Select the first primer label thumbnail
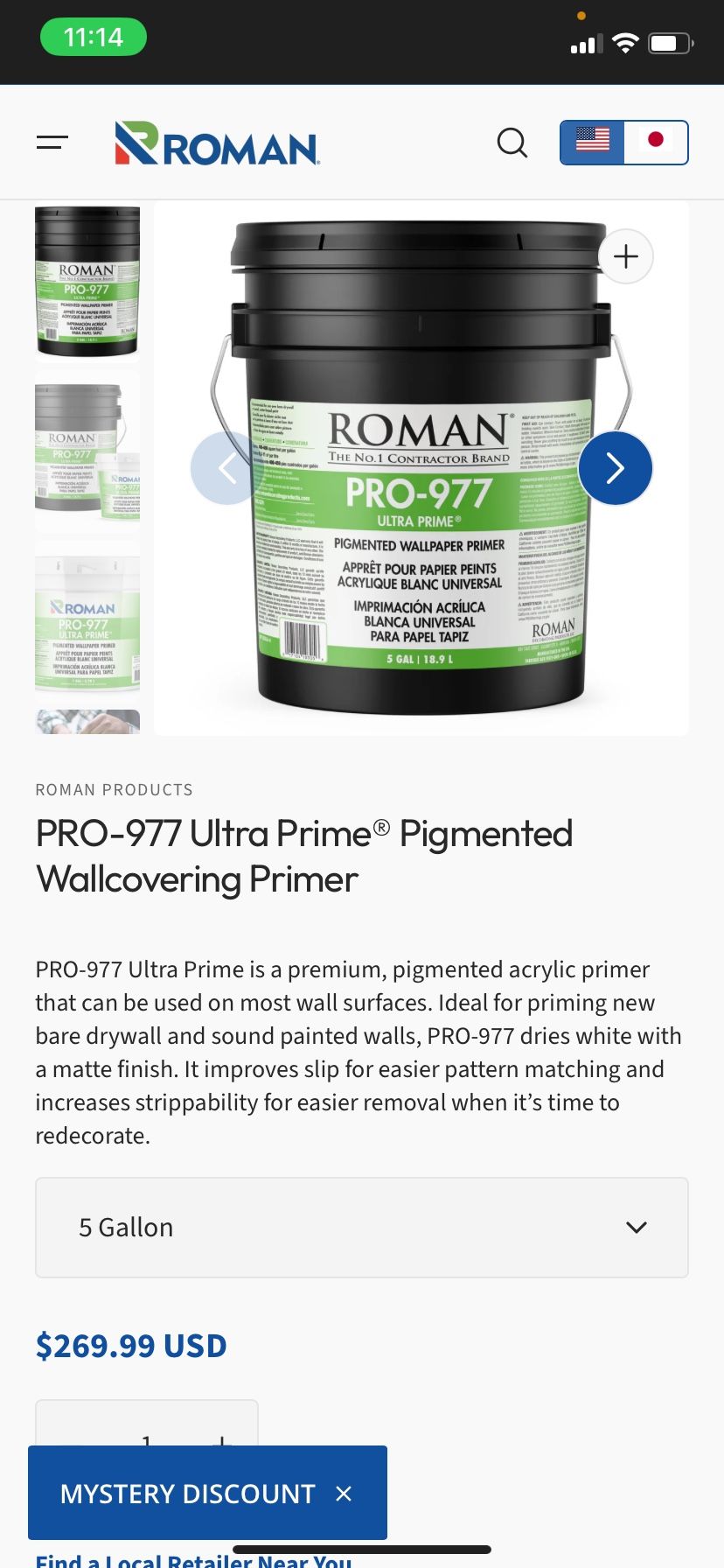This screenshot has width=724, height=1568. point(87,282)
